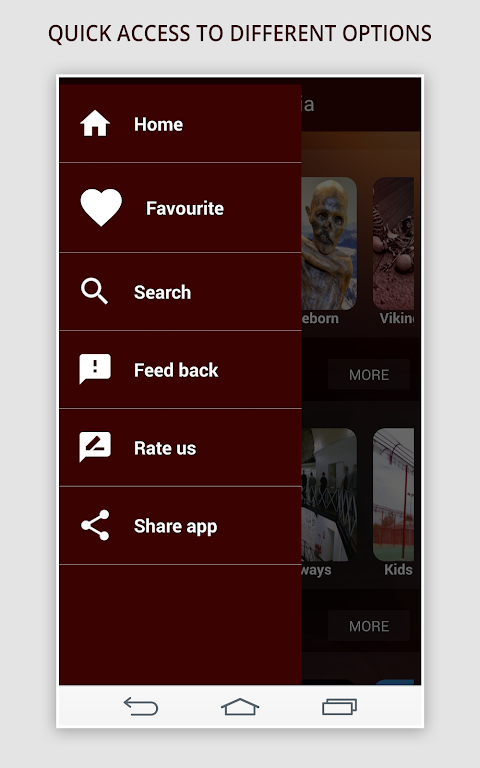
Task: Open the recent apps overview
Action: coord(339,706)
